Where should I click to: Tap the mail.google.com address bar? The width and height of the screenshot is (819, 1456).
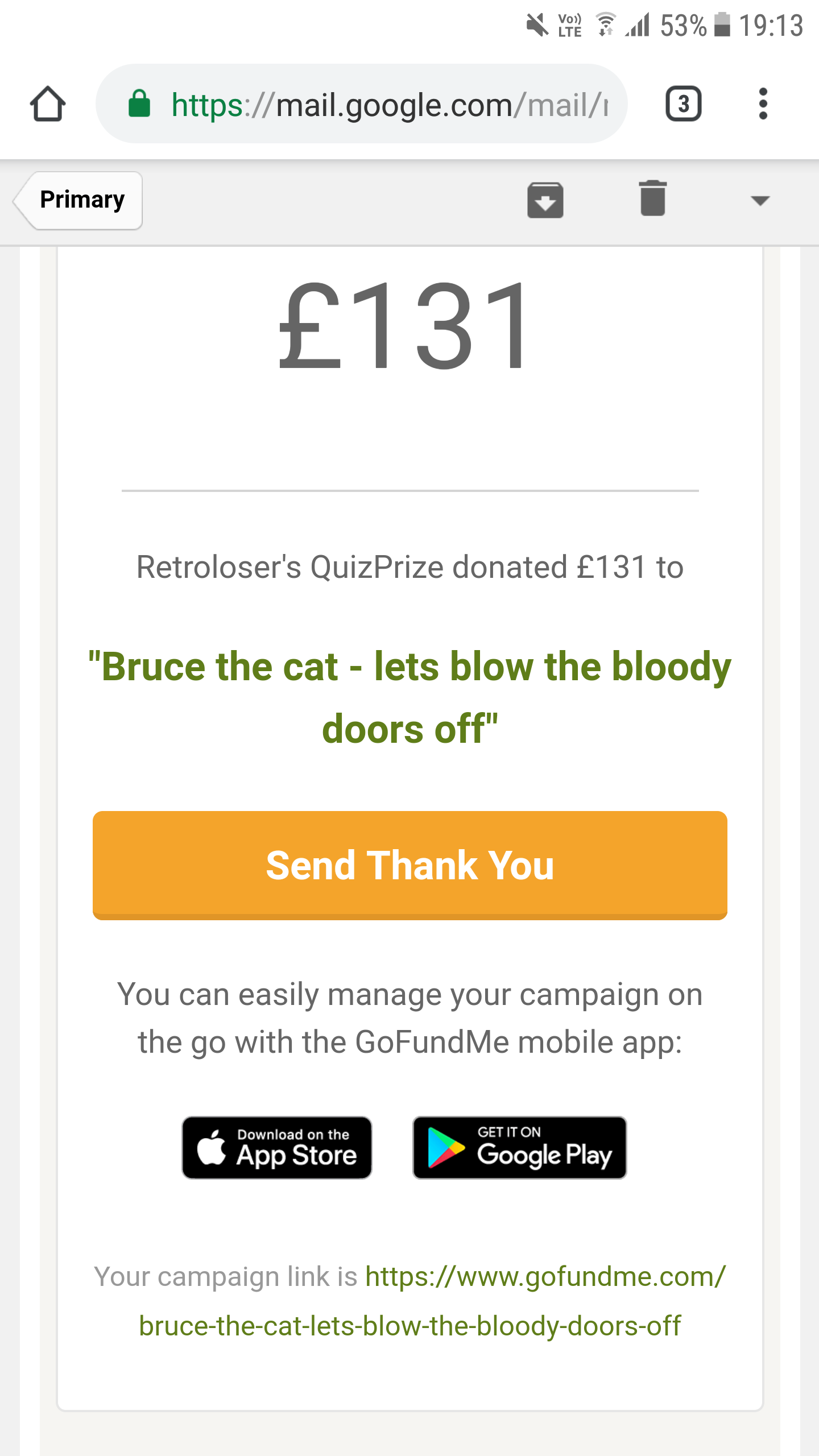point(362,104)
